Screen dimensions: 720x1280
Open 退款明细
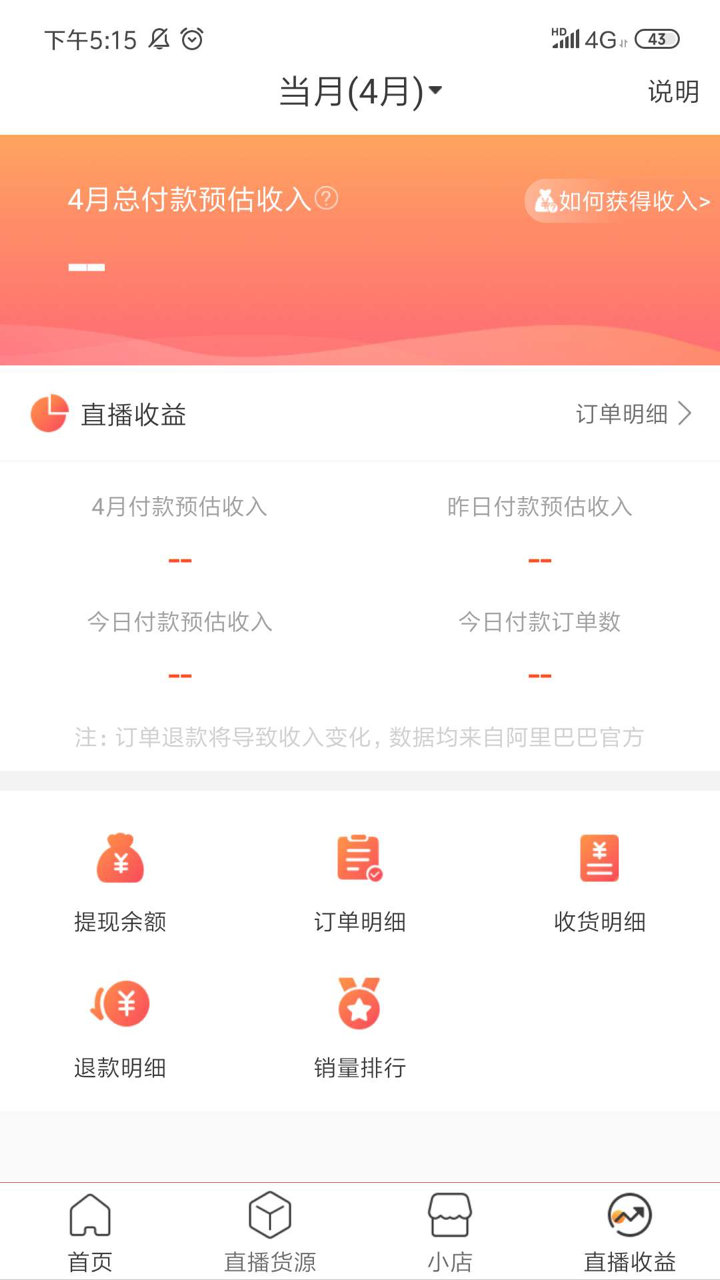[120, 1028]
